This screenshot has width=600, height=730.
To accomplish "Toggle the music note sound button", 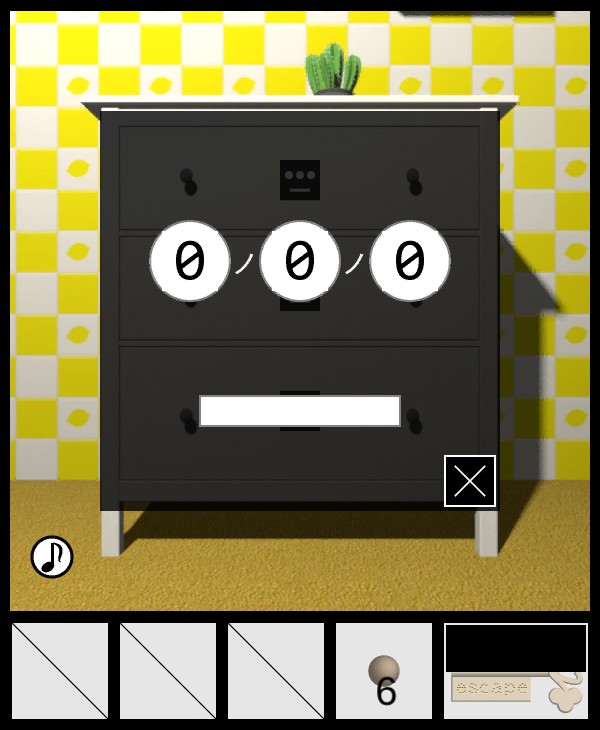I will (52, 556).
